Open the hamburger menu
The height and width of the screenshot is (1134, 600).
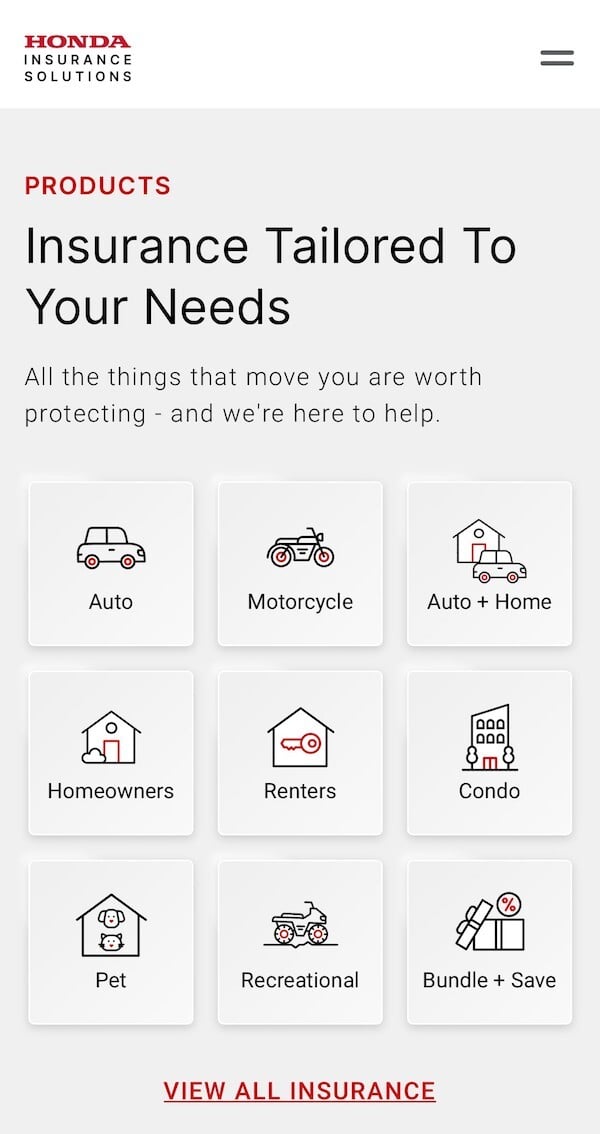(557, 57)
